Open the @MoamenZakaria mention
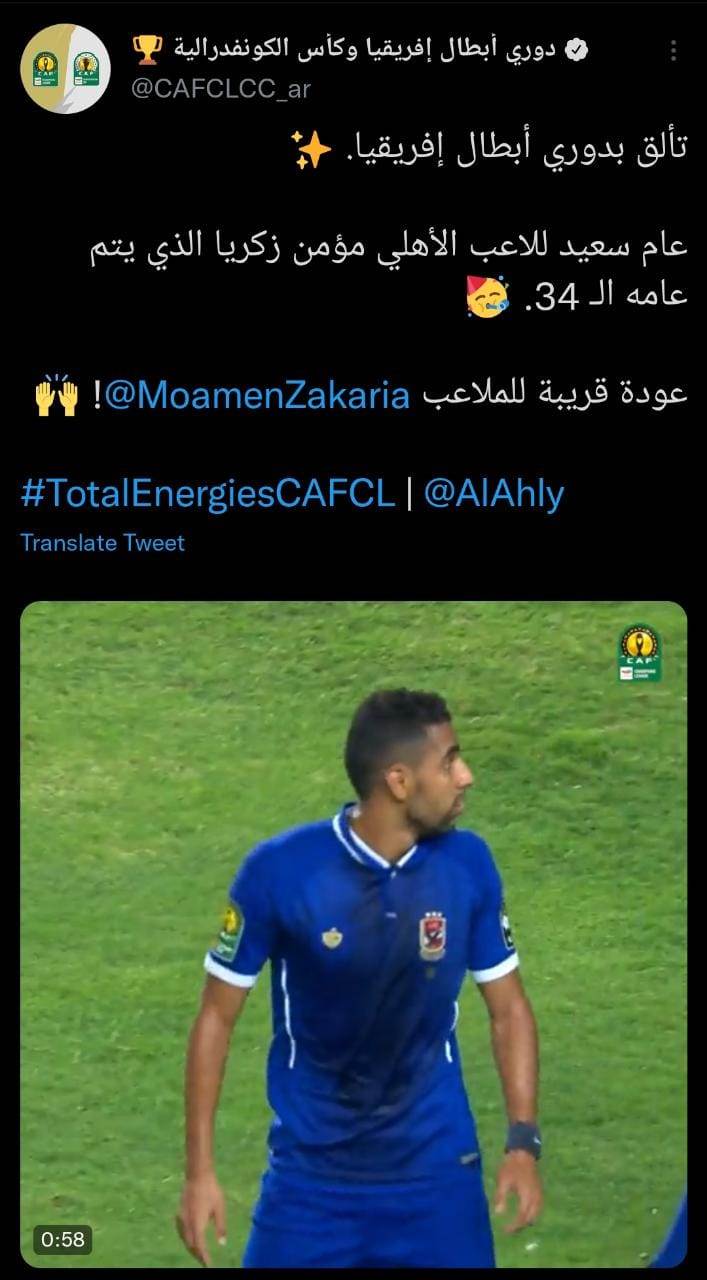707x1280 pixels. [x=257, y=395]
